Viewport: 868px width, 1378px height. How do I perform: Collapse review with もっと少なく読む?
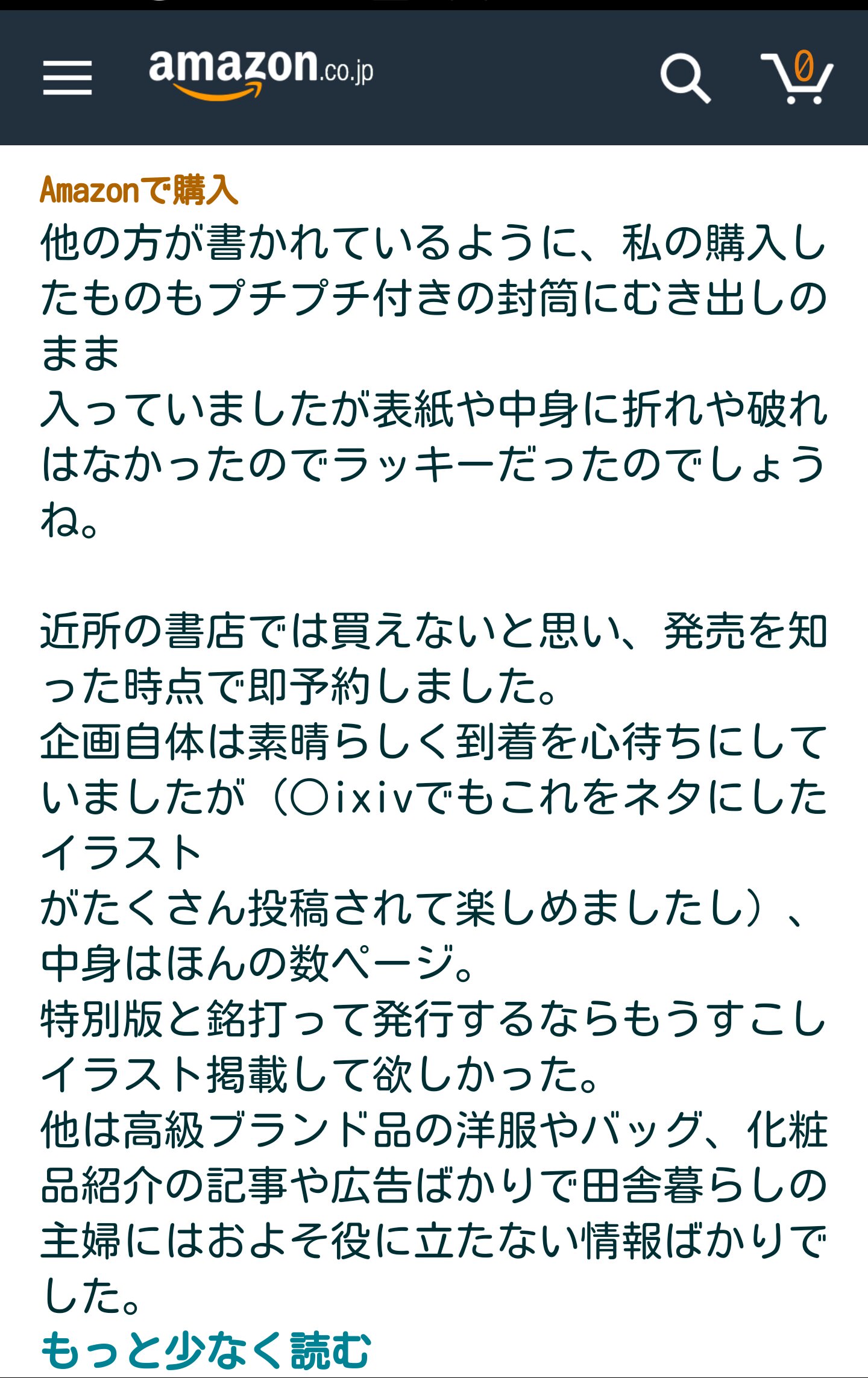[206, 1350]
